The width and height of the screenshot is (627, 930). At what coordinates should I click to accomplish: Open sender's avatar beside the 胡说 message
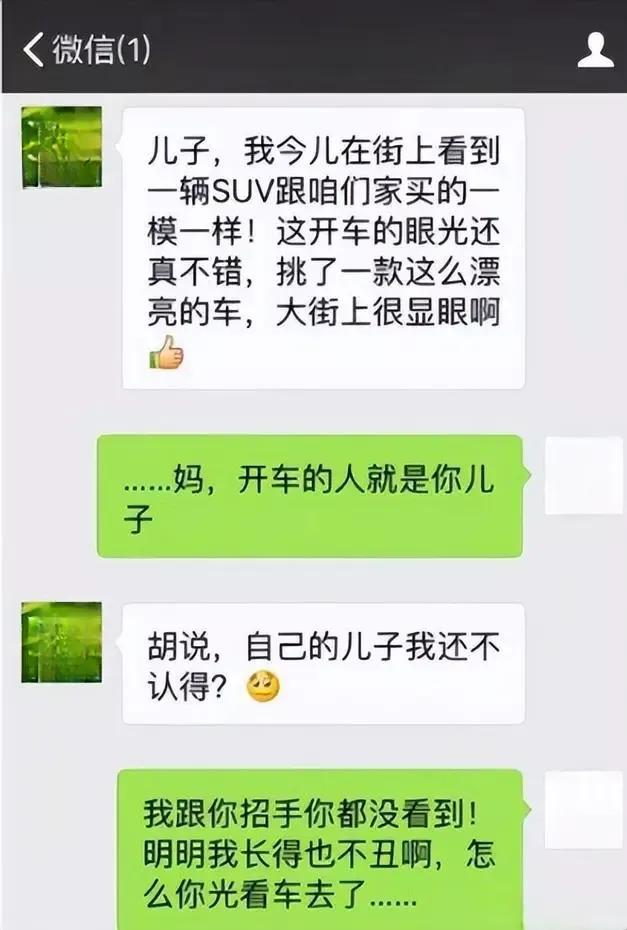(x=62, y=642)
